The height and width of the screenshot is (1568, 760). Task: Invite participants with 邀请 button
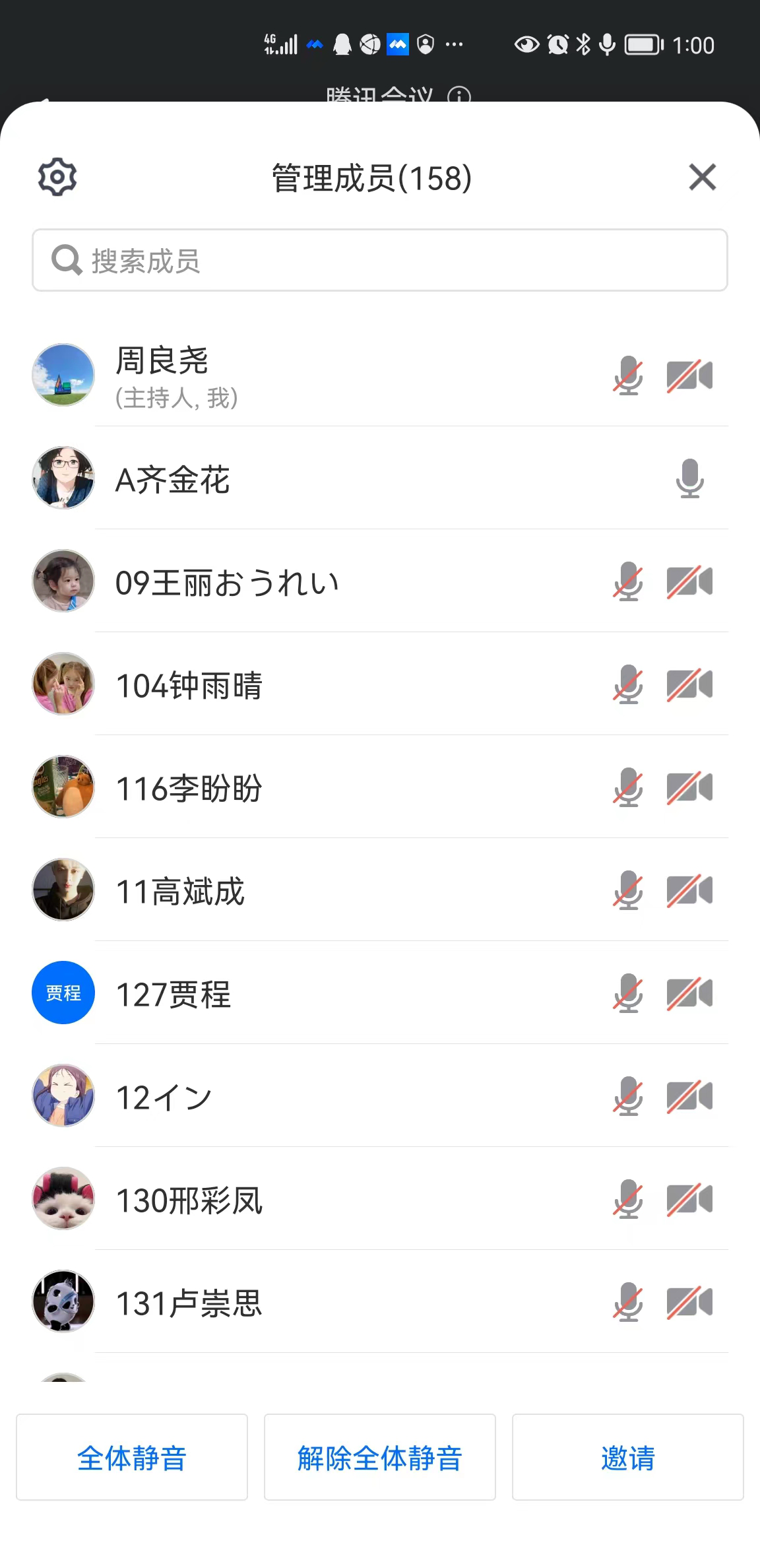tap(627, 1457)
